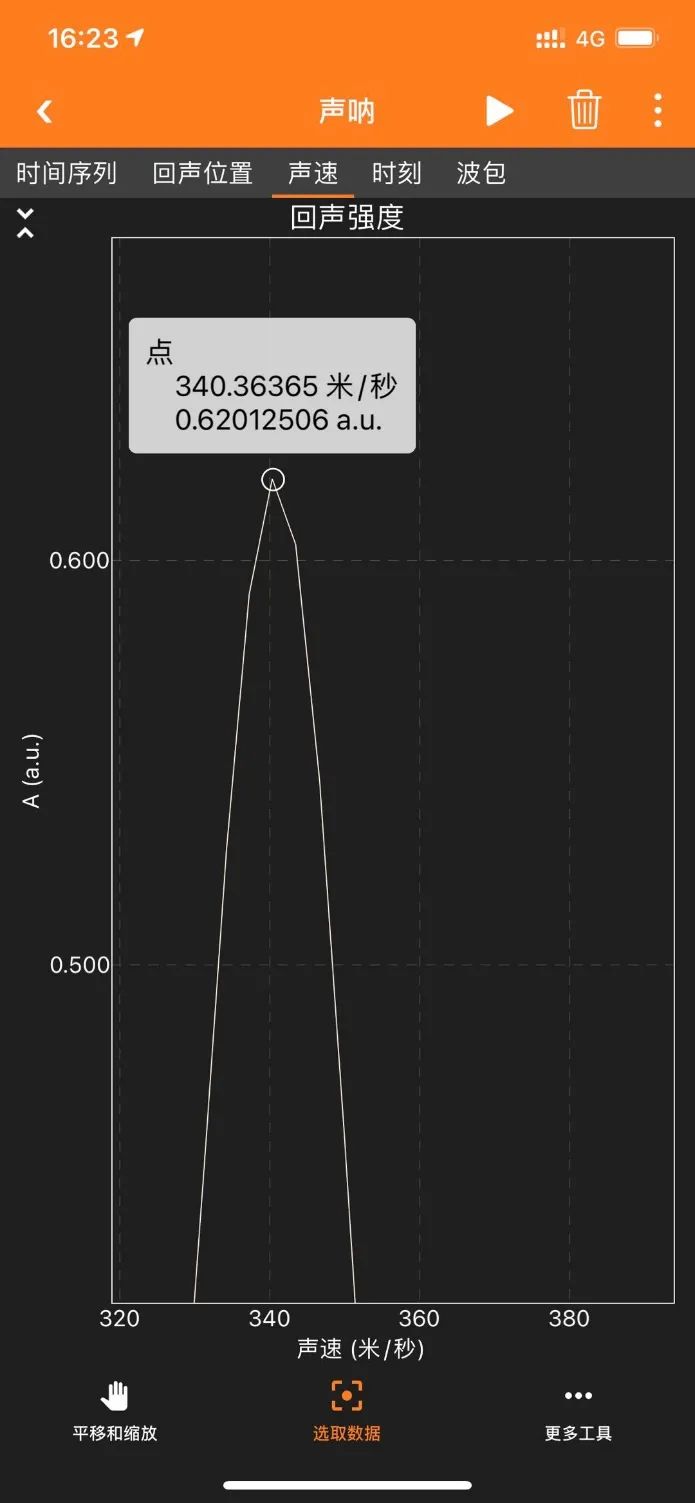Viewport: 695px width, 1503px height.
Task: Select the 平移和缩放 tool
Action: [115, 1411]
